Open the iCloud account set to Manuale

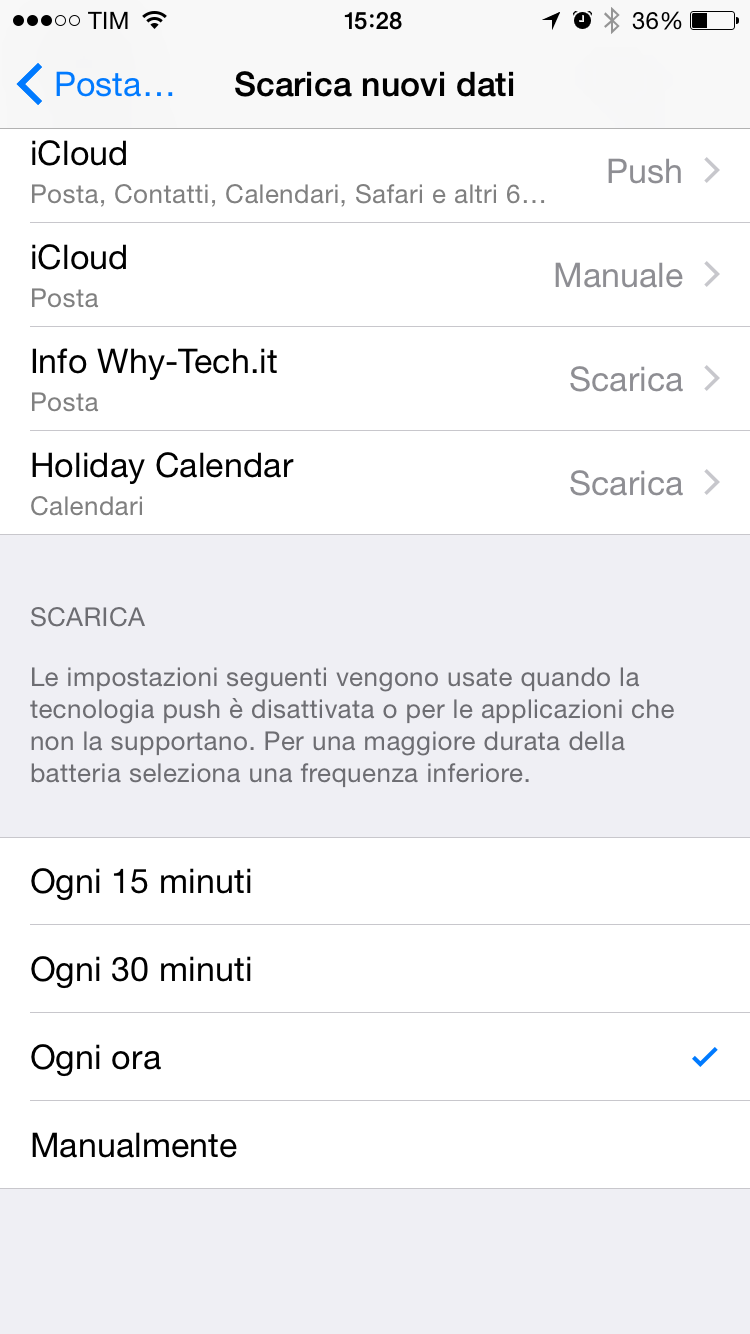pos(375,275)
